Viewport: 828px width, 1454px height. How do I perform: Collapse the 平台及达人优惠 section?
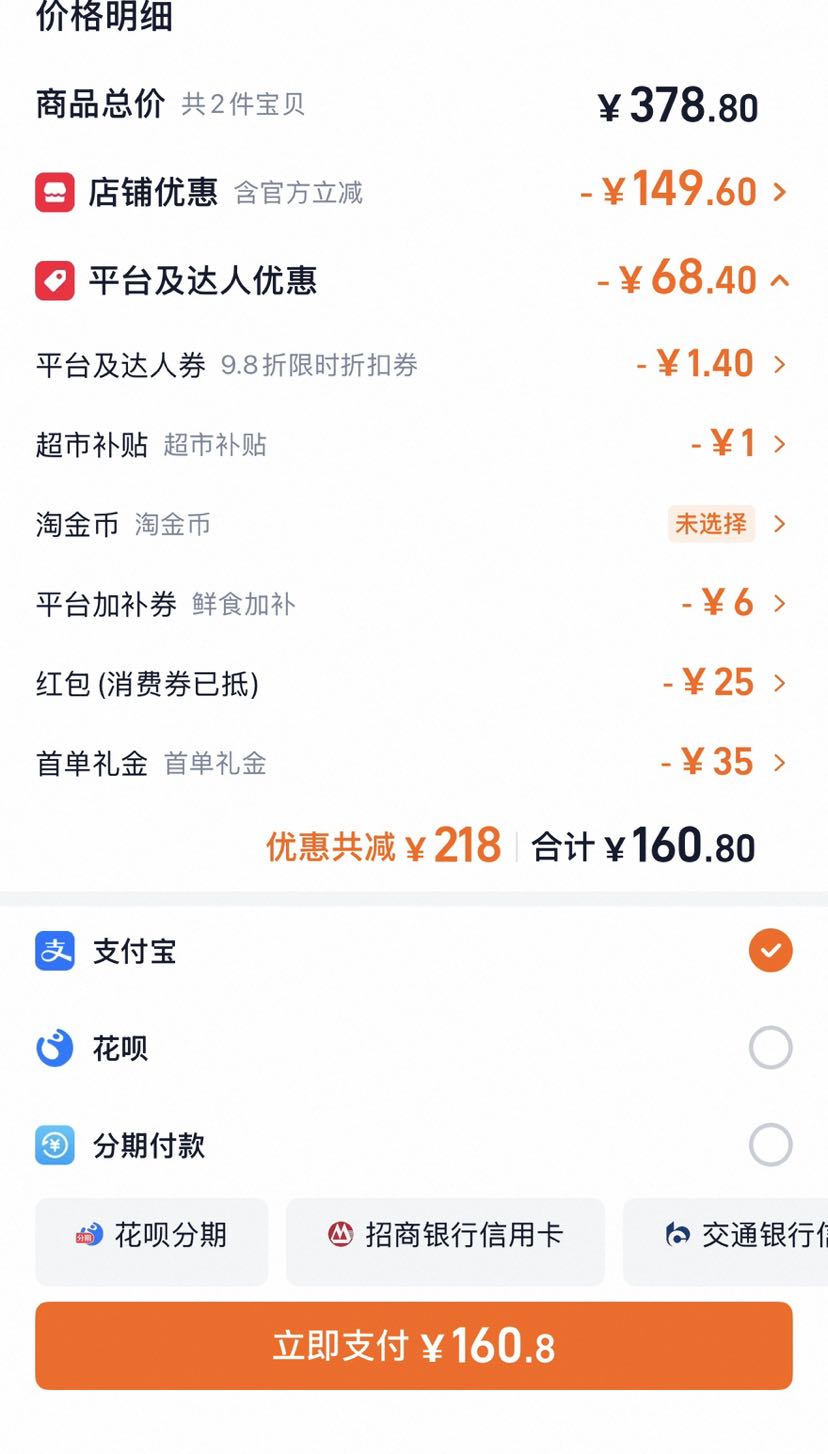pos(414,280)
